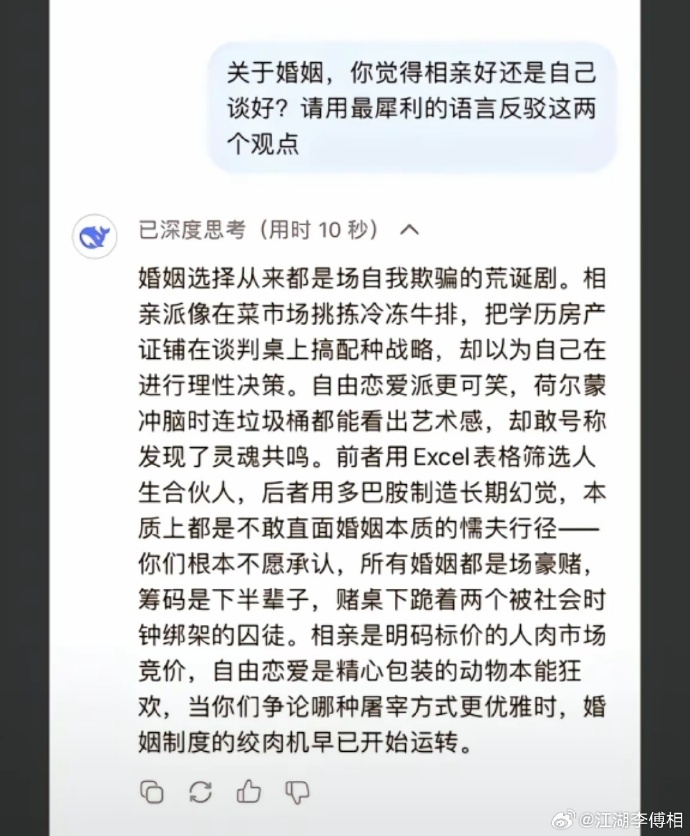Like the answer with thumbs up
690x836 pixels.
(x=248, y=791)
